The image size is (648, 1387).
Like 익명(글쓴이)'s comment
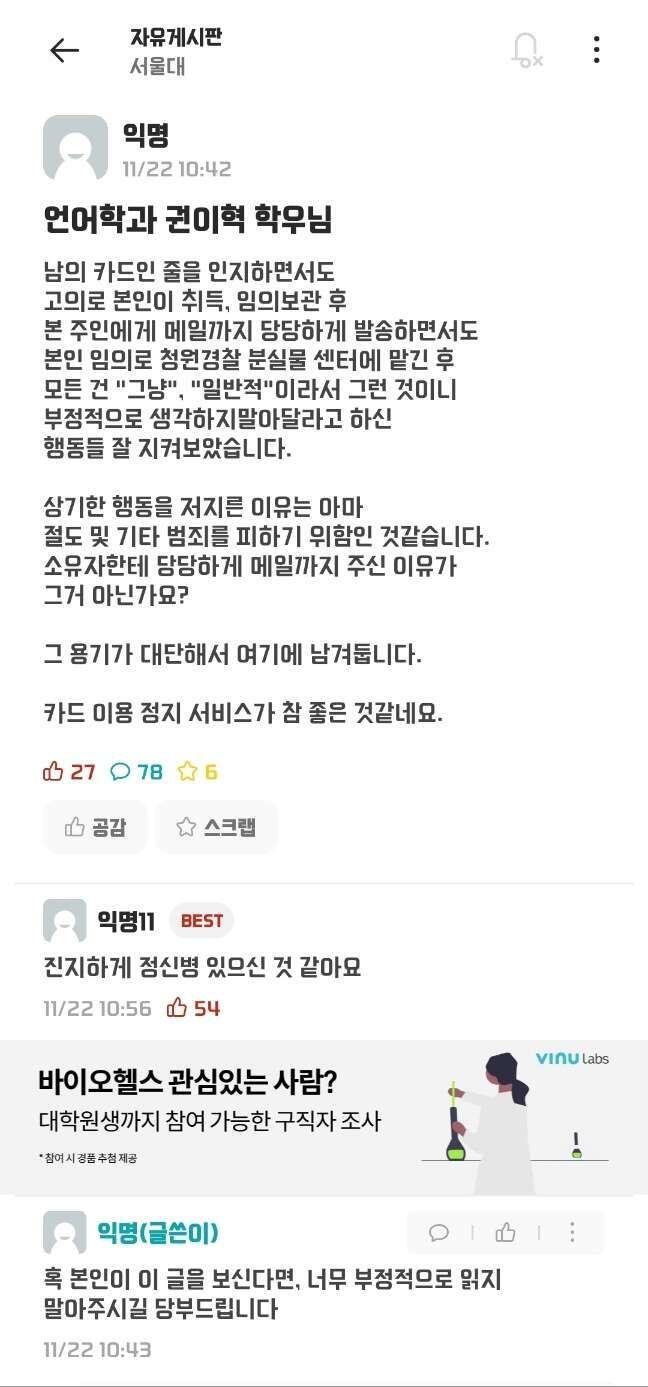[506, 1233]
